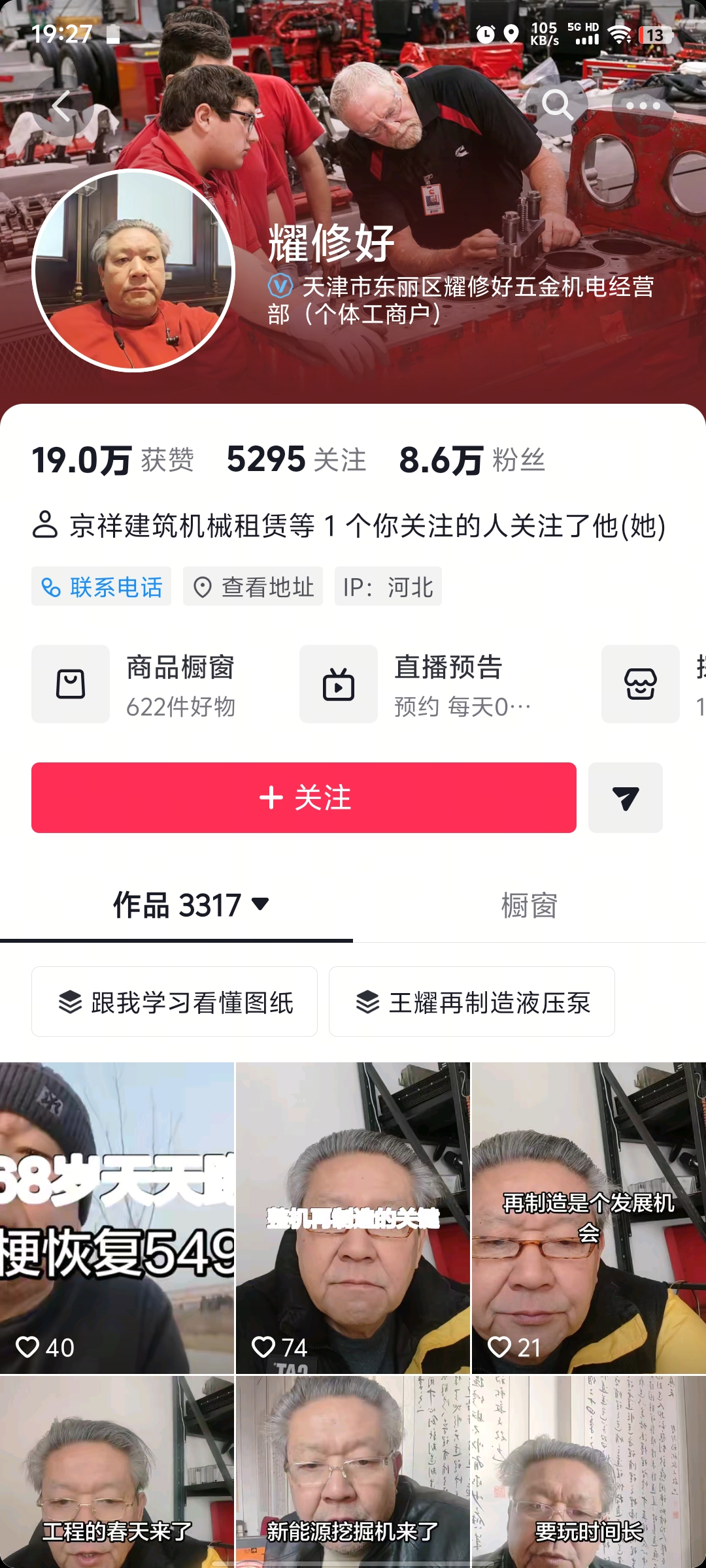Go back using the top arrow
The image size is (706, 1568).
point(61,106)
